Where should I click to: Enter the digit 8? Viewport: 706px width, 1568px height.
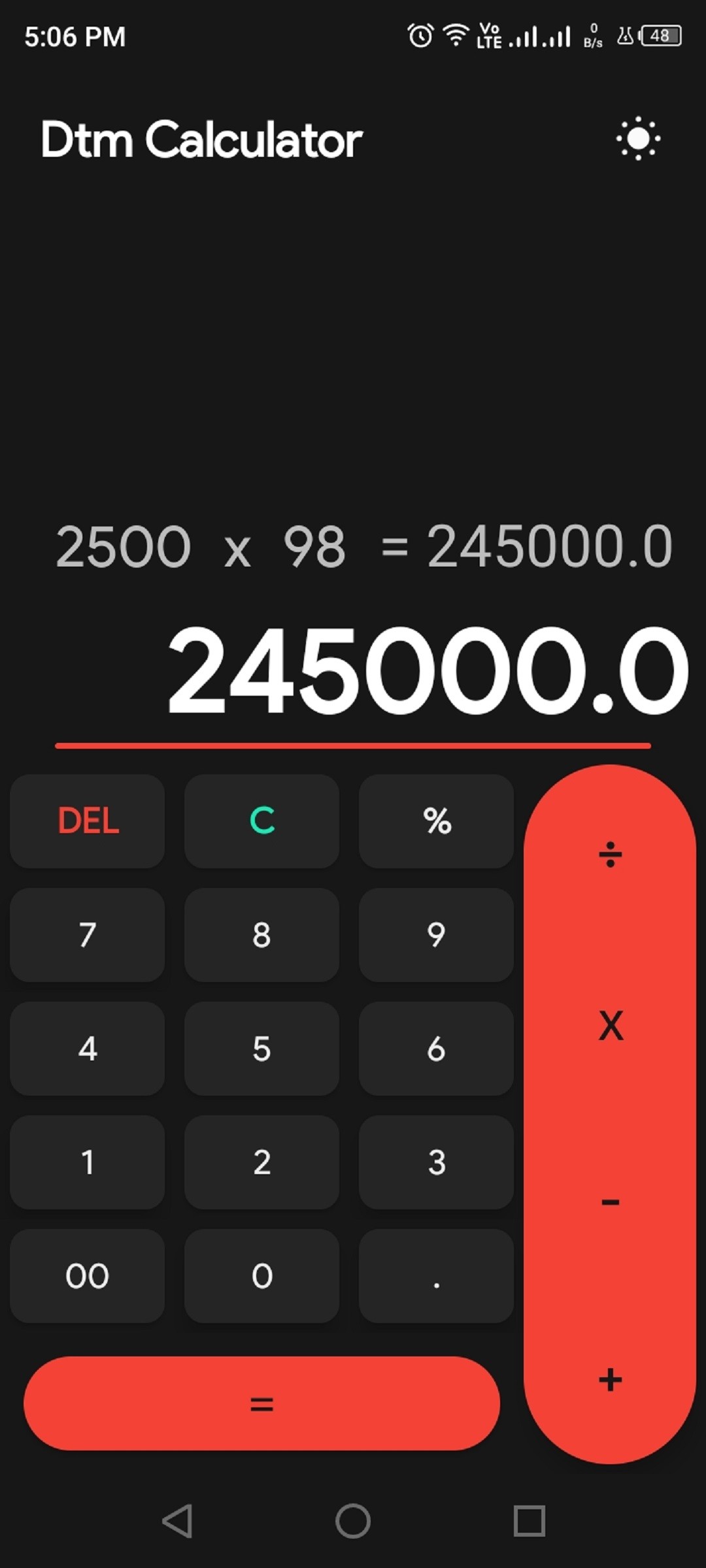tap(261, 935)
